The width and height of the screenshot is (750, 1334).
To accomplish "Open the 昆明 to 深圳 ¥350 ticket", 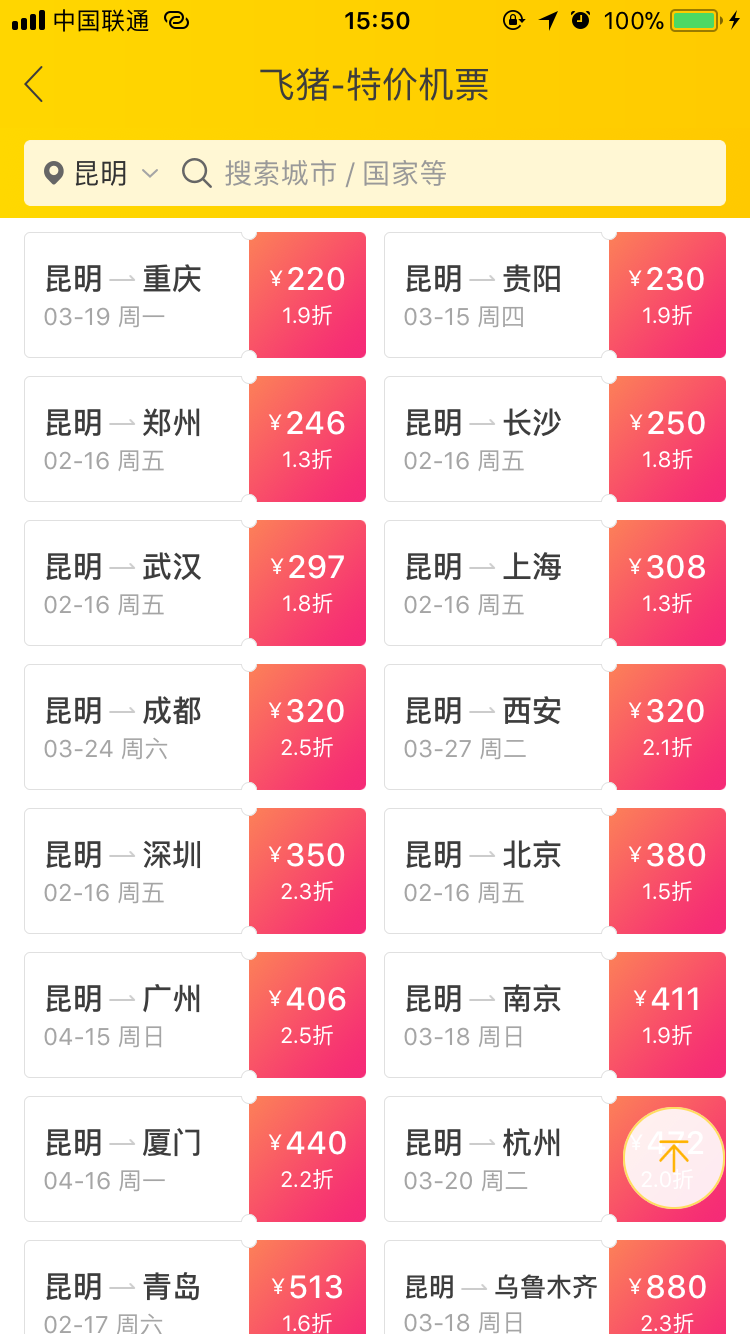I will pos(195,871).
